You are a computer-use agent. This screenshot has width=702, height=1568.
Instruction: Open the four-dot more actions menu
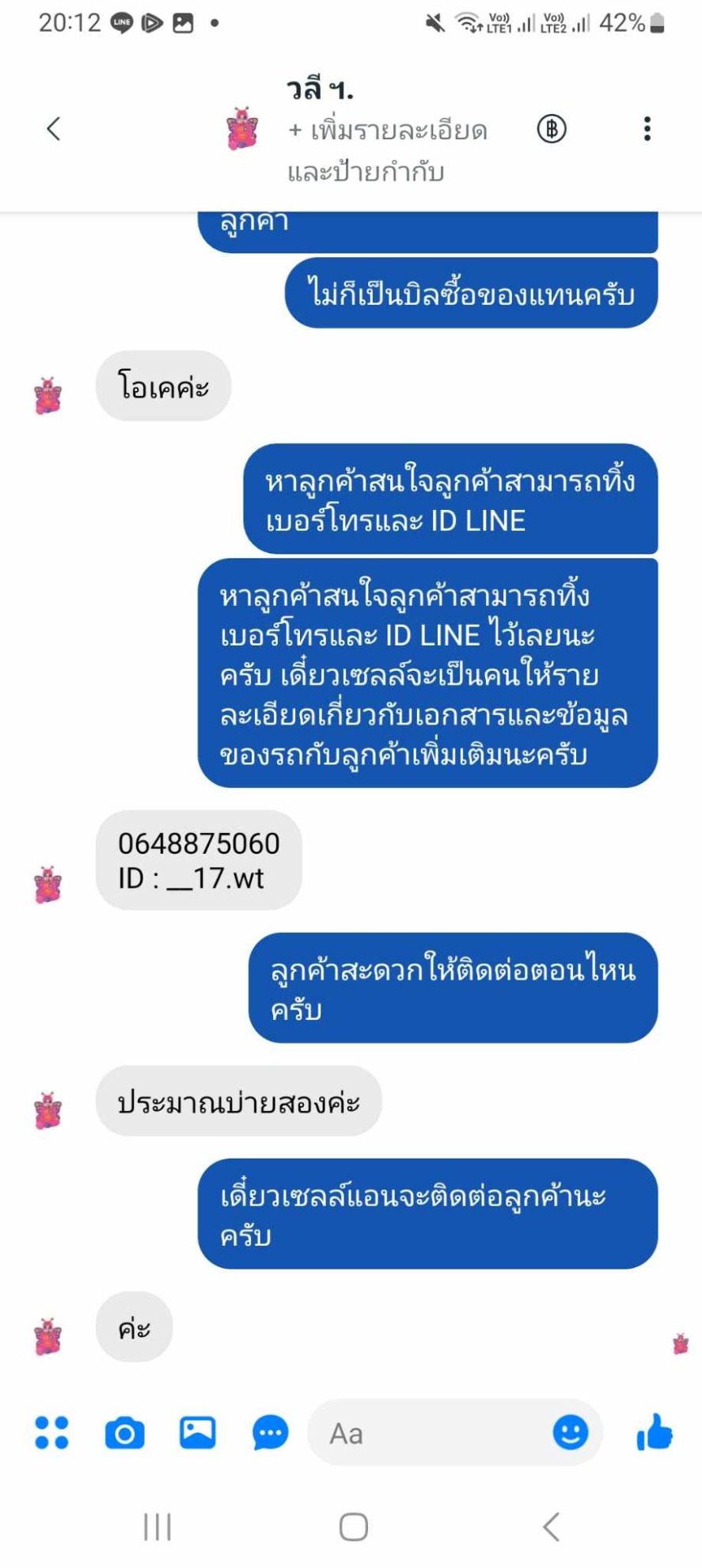coord(52,1433)
